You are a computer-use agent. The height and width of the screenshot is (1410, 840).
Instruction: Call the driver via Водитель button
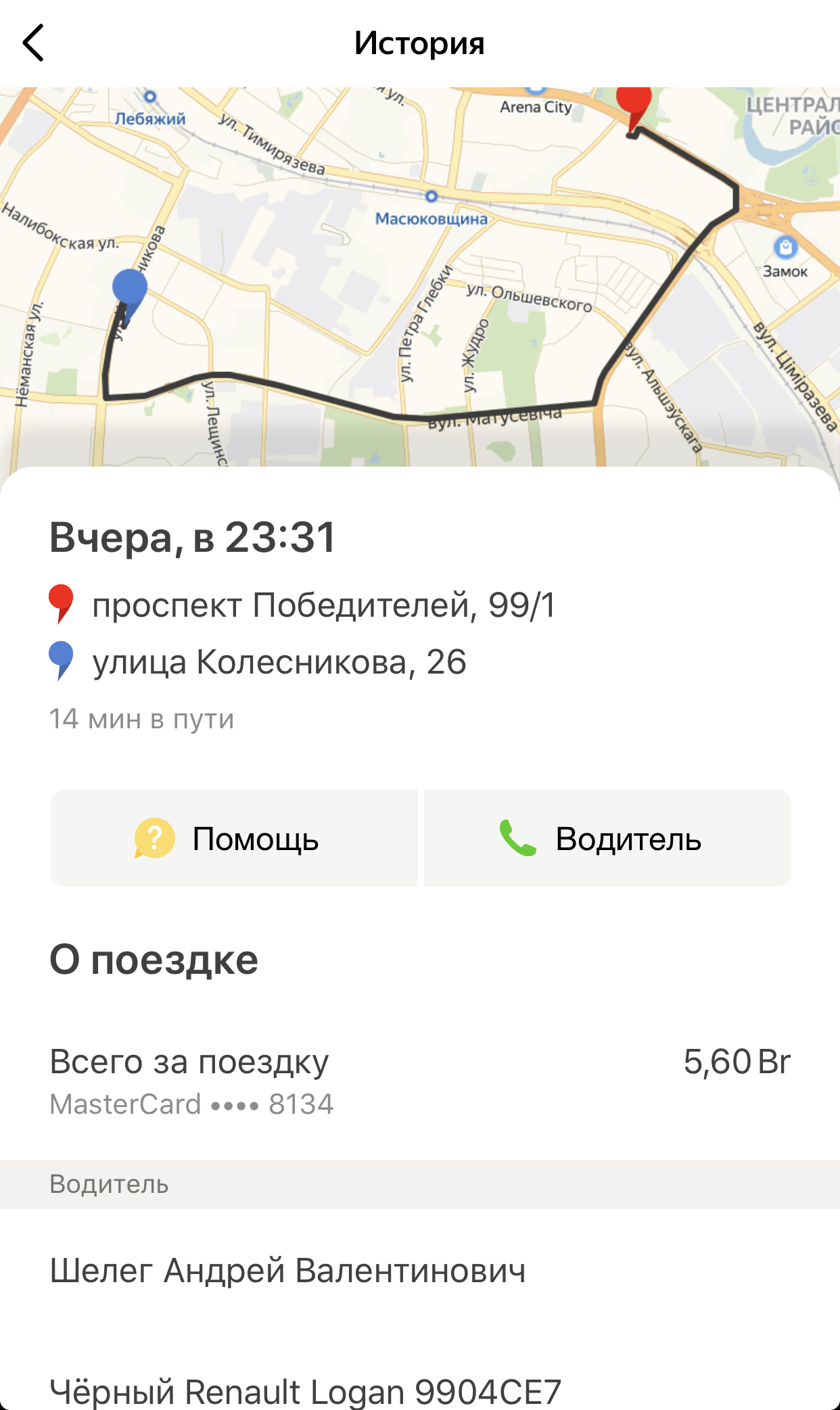607,838
